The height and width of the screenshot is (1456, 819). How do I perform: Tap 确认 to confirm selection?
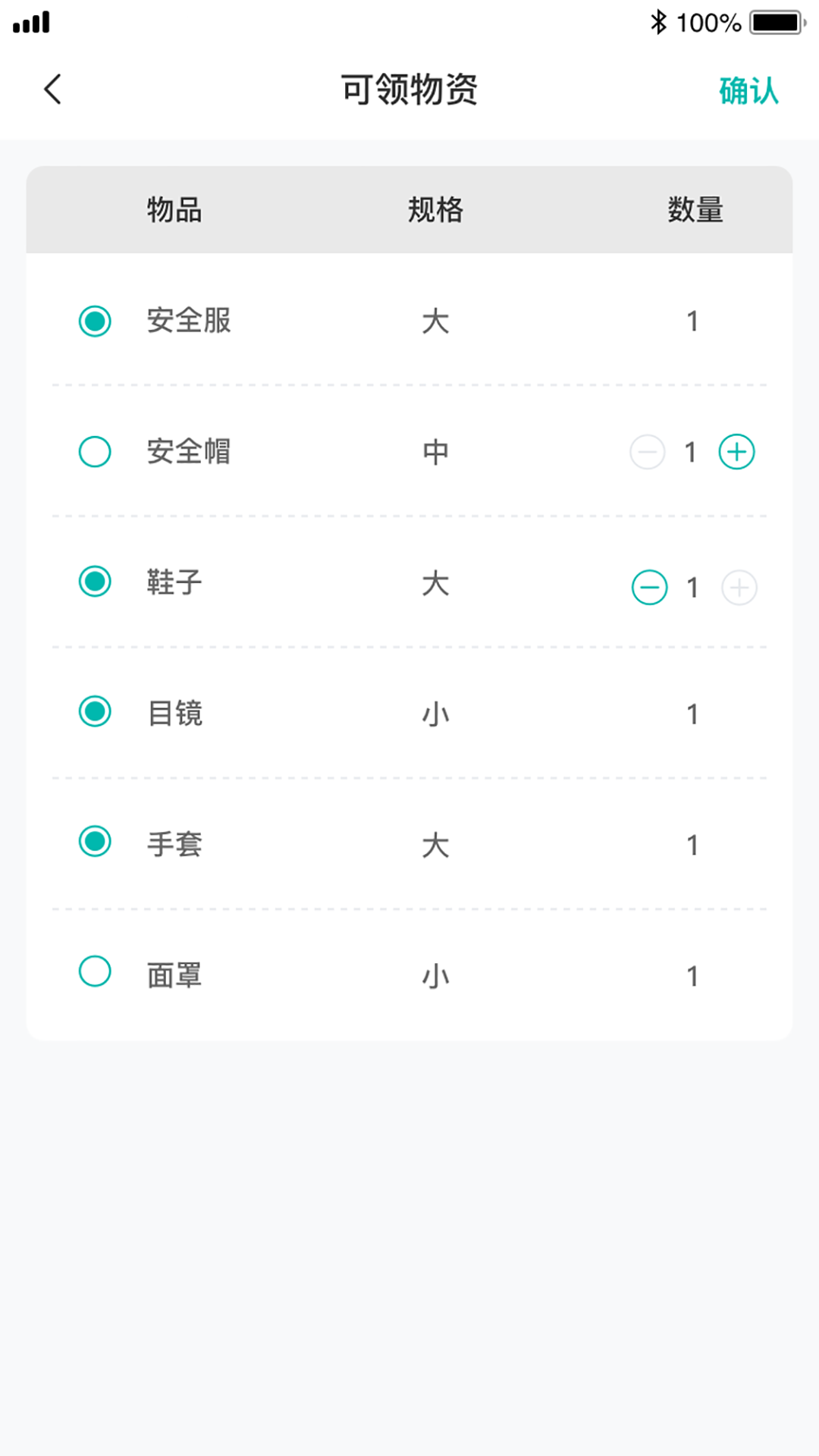[x=748, y=91]
